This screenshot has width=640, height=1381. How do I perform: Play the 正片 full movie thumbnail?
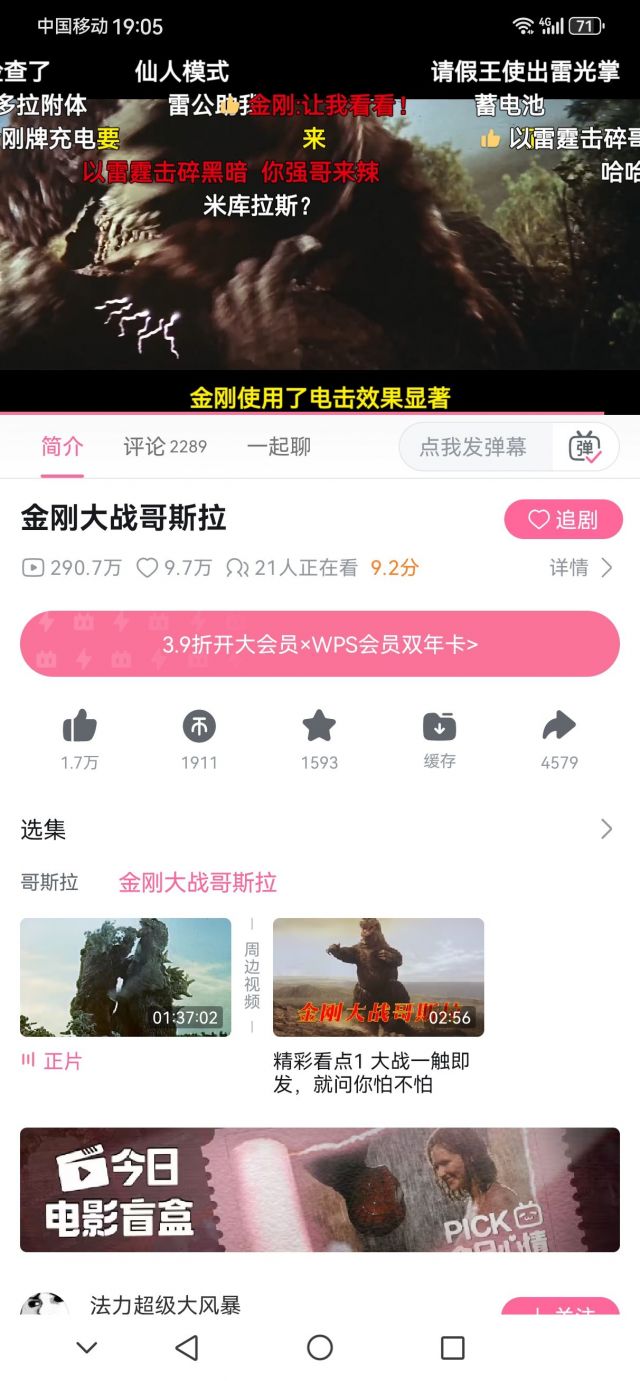click(x=125, y=977)
